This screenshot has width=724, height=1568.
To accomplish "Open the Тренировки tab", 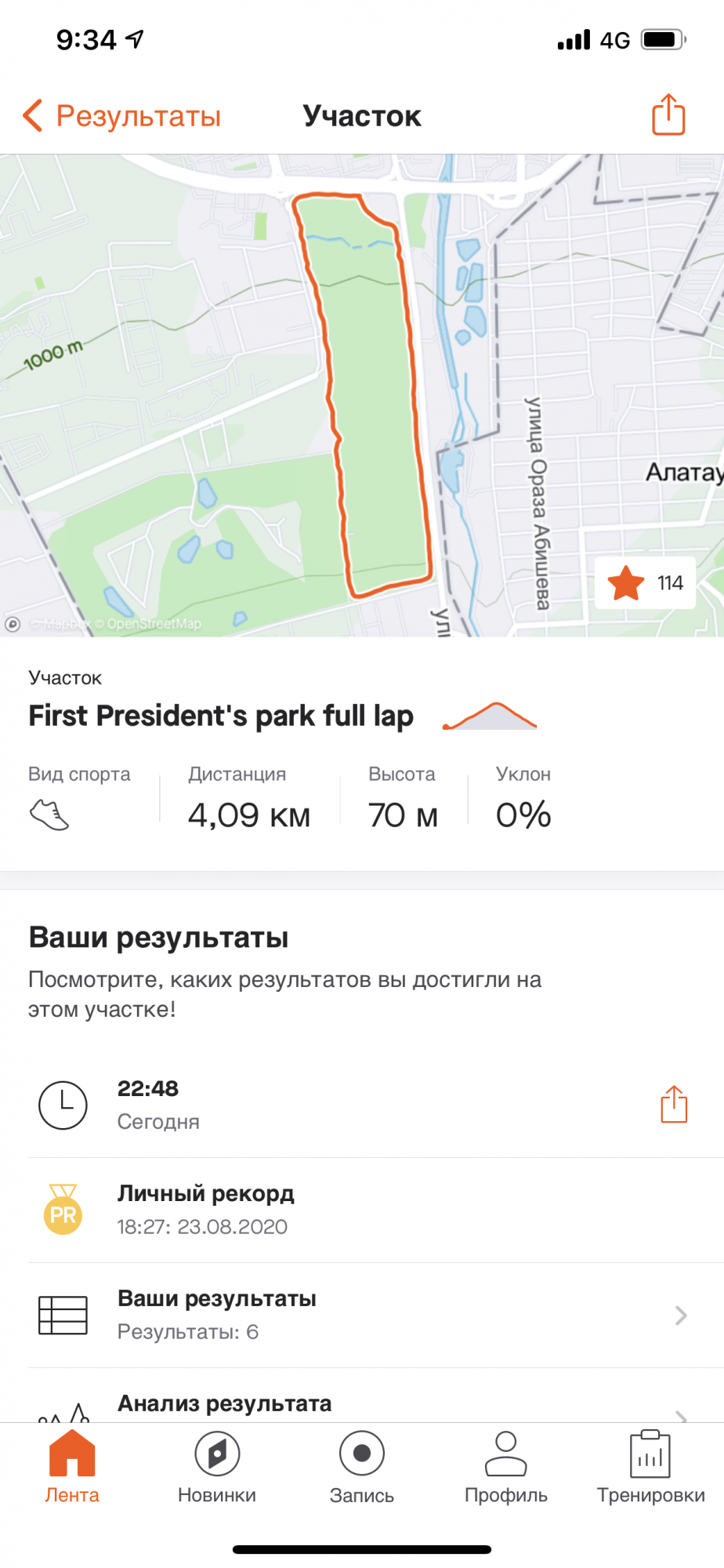I will coord(650,1466).
